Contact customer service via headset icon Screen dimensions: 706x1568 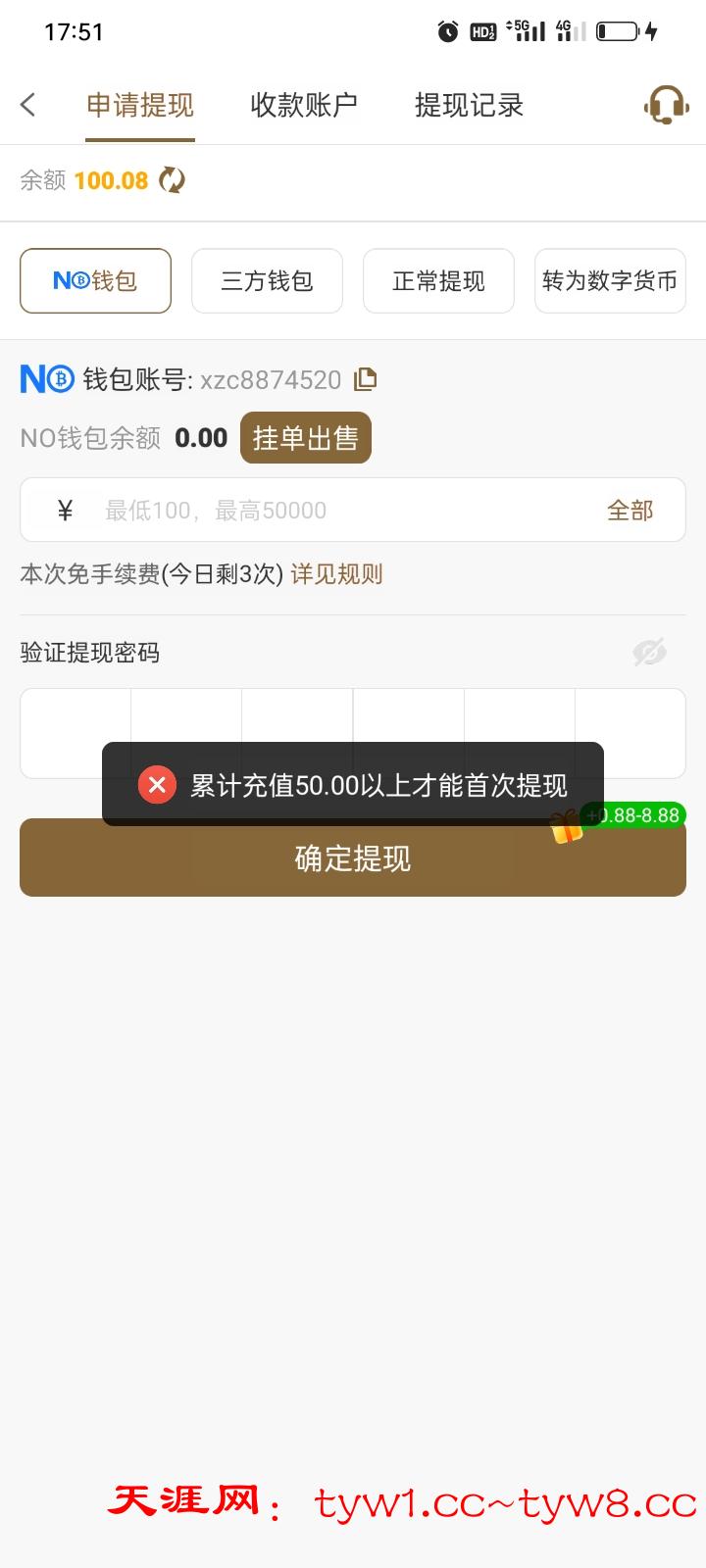click(666, 105)
